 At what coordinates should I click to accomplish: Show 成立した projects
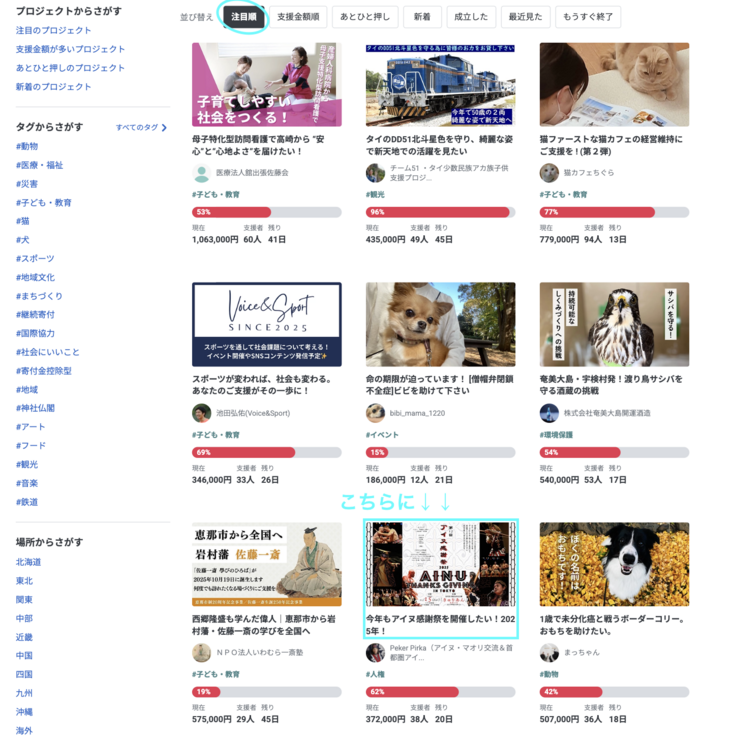pos(472,17)
